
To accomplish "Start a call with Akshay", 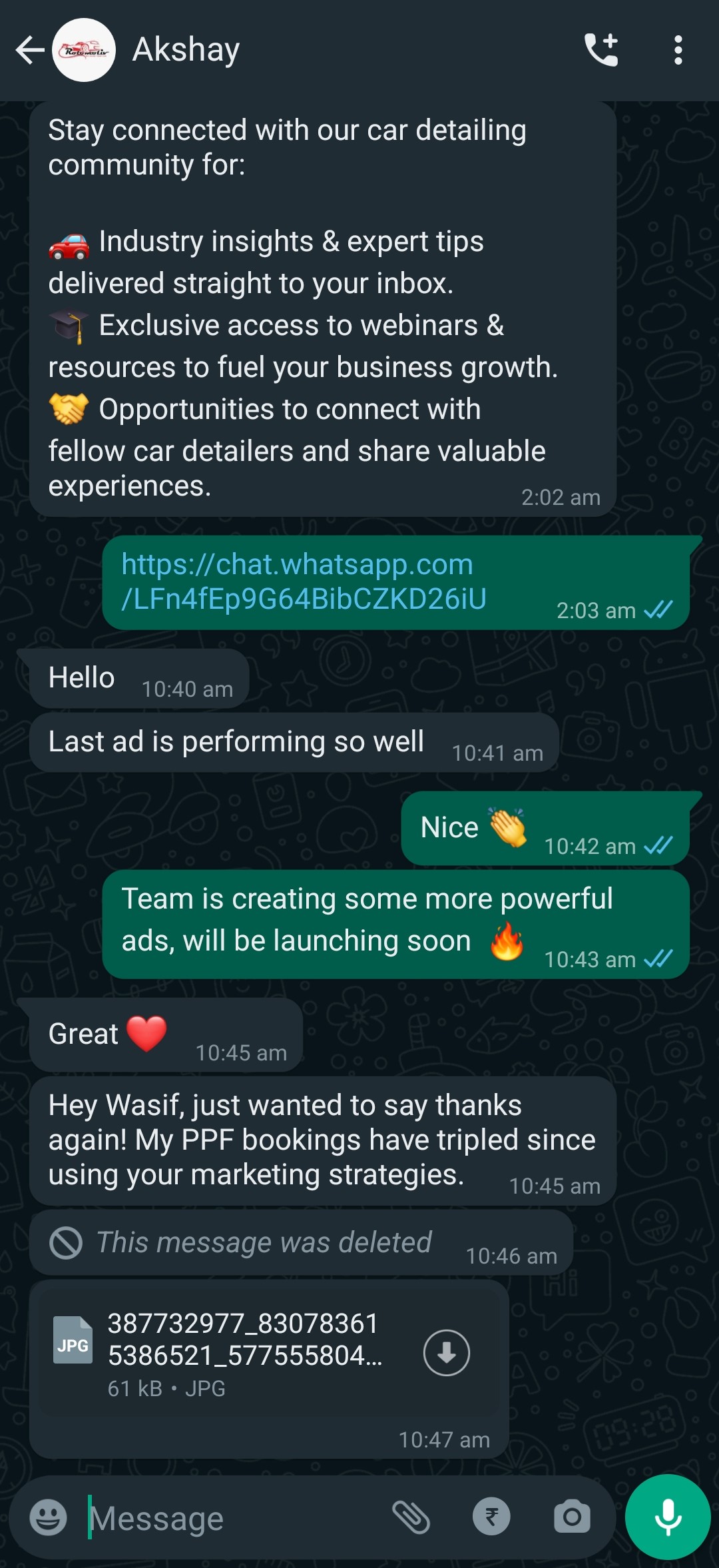I will (x=601, y=50).
